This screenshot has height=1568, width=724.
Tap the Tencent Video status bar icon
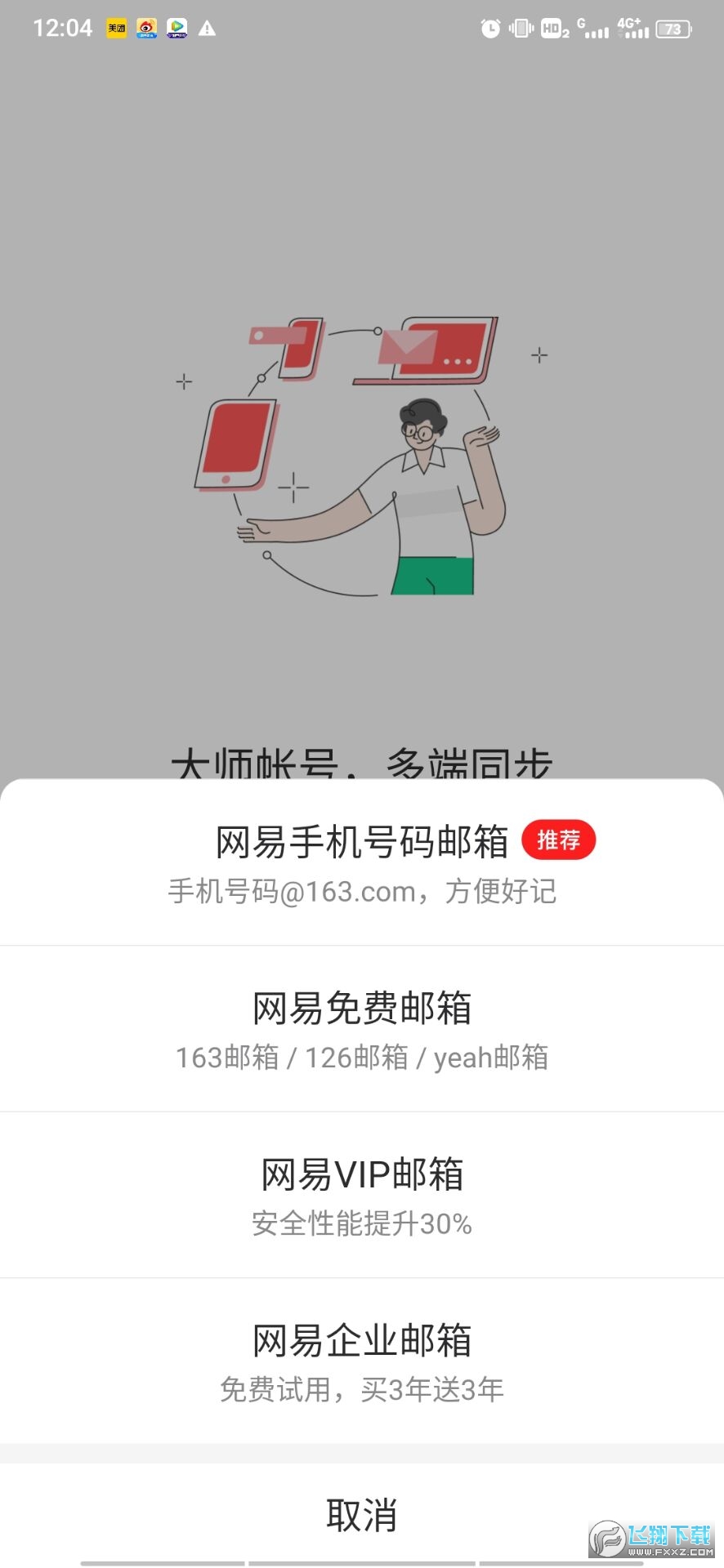[x=177, y=27]
